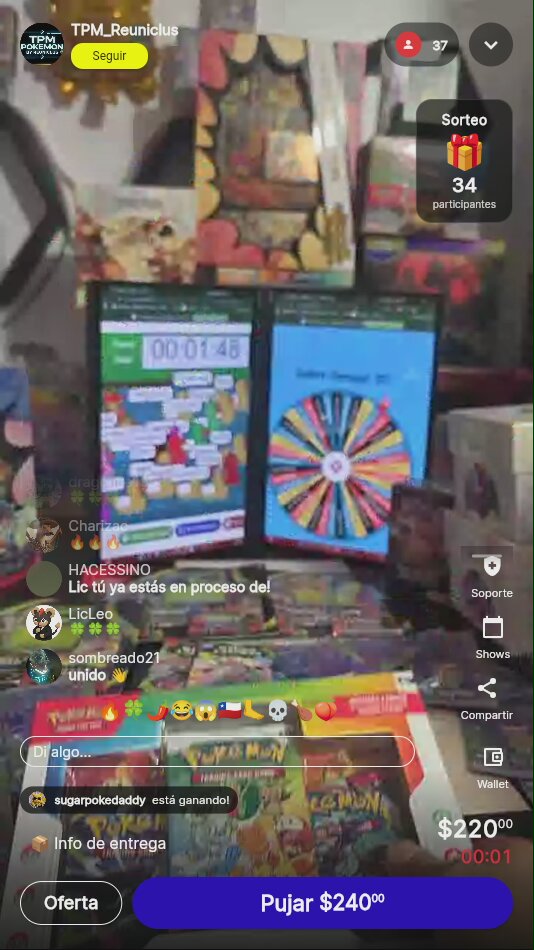Open the Wallet
The image size is (534, 950).
493,767
